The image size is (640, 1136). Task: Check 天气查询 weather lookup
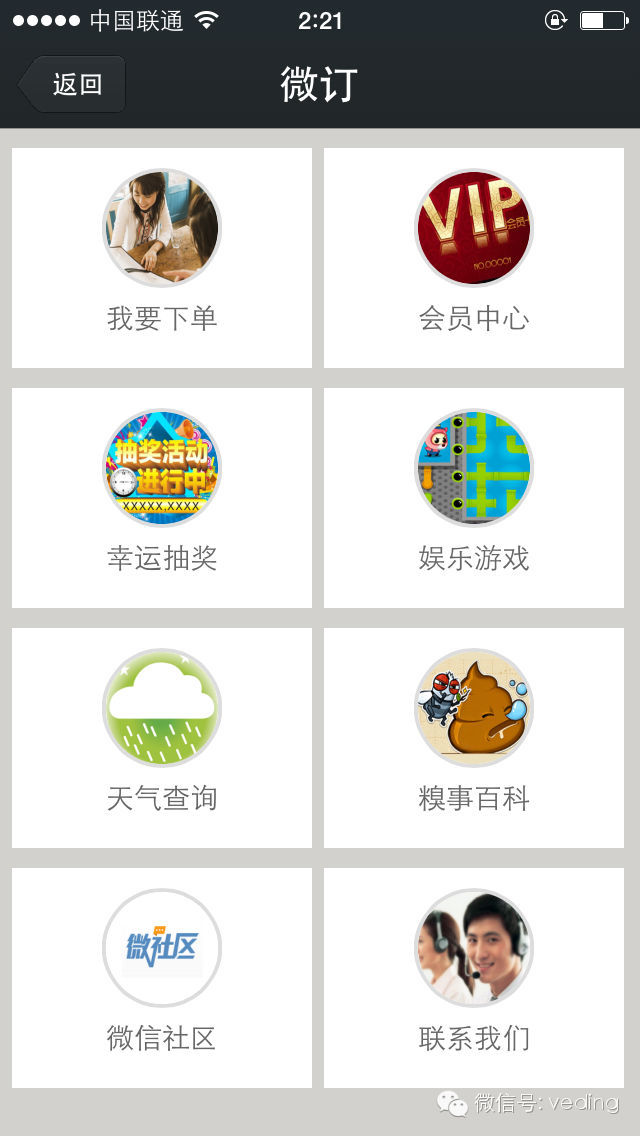162,738
